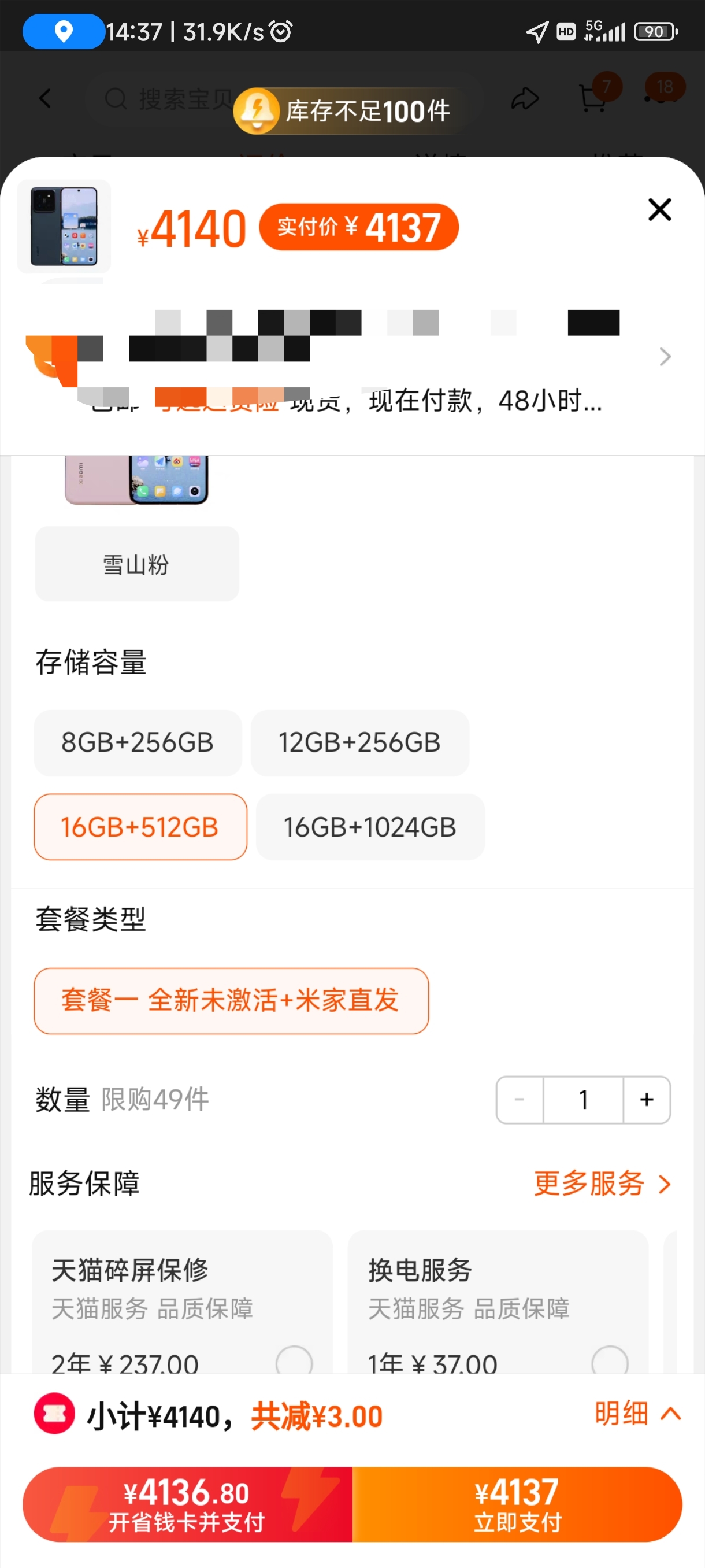Image resolution: width=705 pixels, height=1568 pixels.
Task: Select the 12GB+256GB storage option
Action: pos(359,742)
